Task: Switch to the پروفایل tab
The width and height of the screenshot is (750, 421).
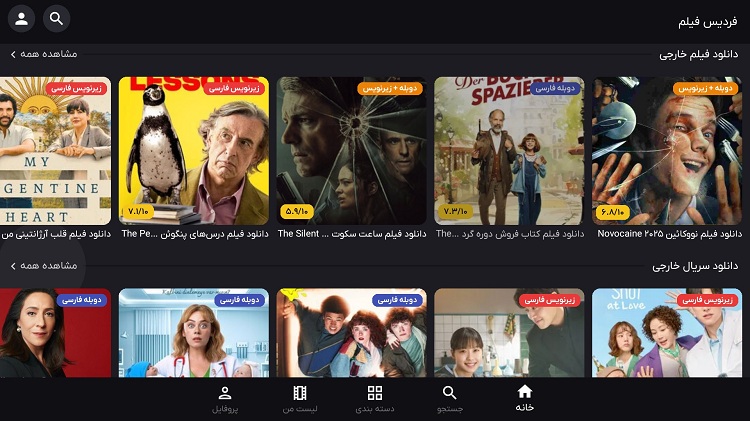Action: [225, 398]
